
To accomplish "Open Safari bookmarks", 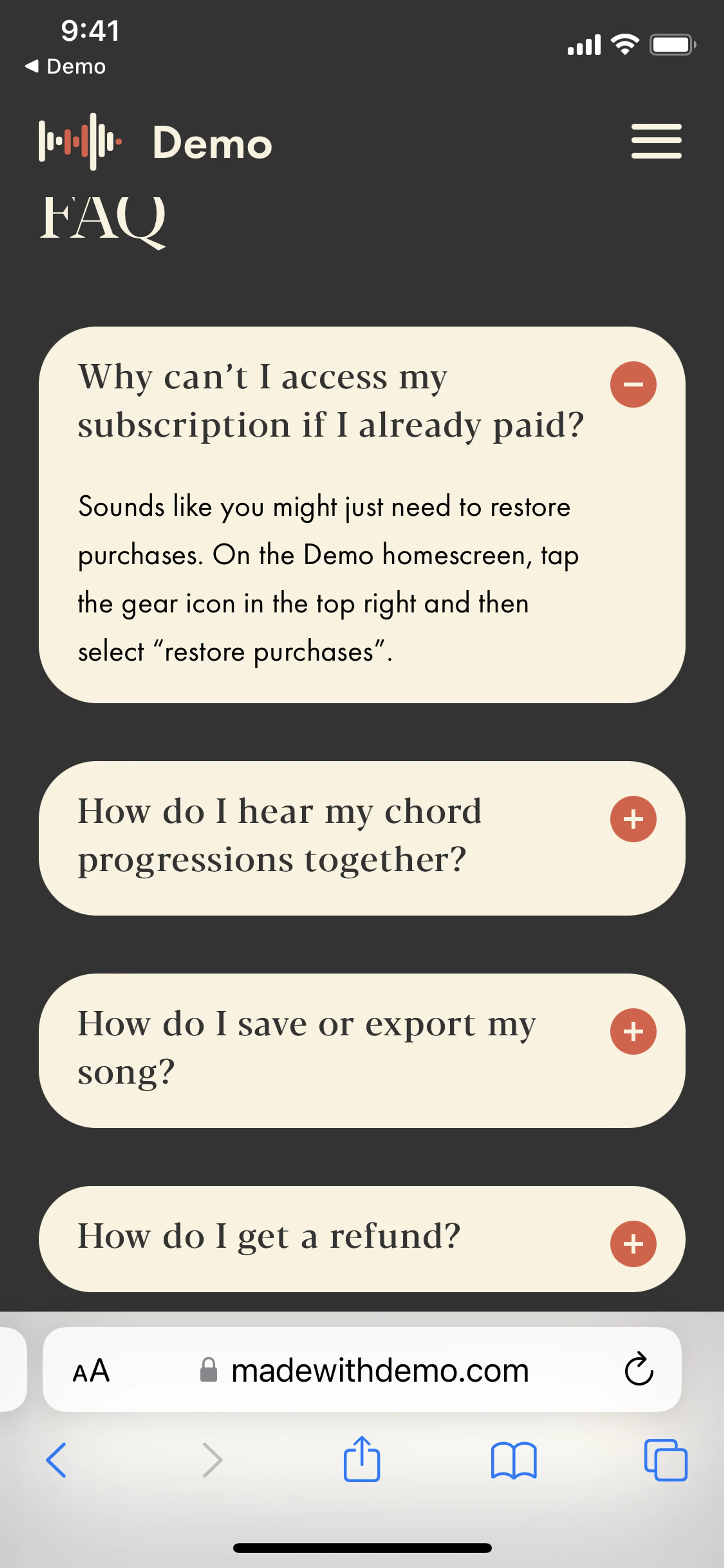I will click(x=514, y=1460).
